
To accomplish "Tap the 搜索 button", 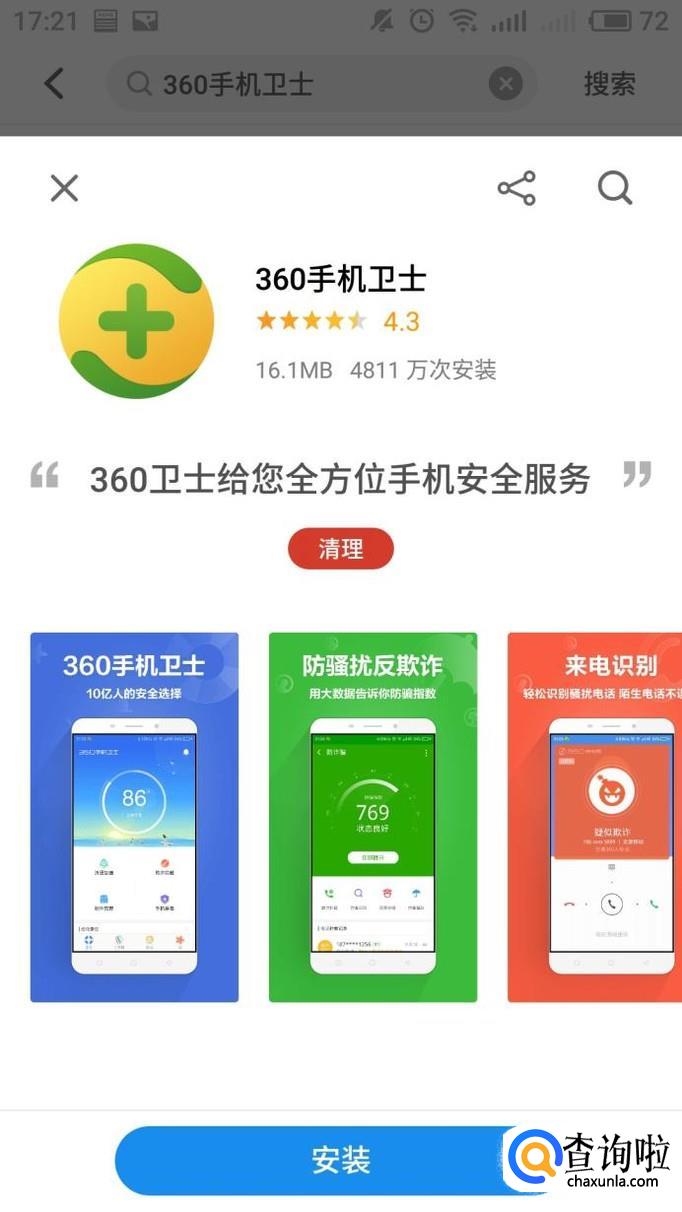I will coord(610,84).
